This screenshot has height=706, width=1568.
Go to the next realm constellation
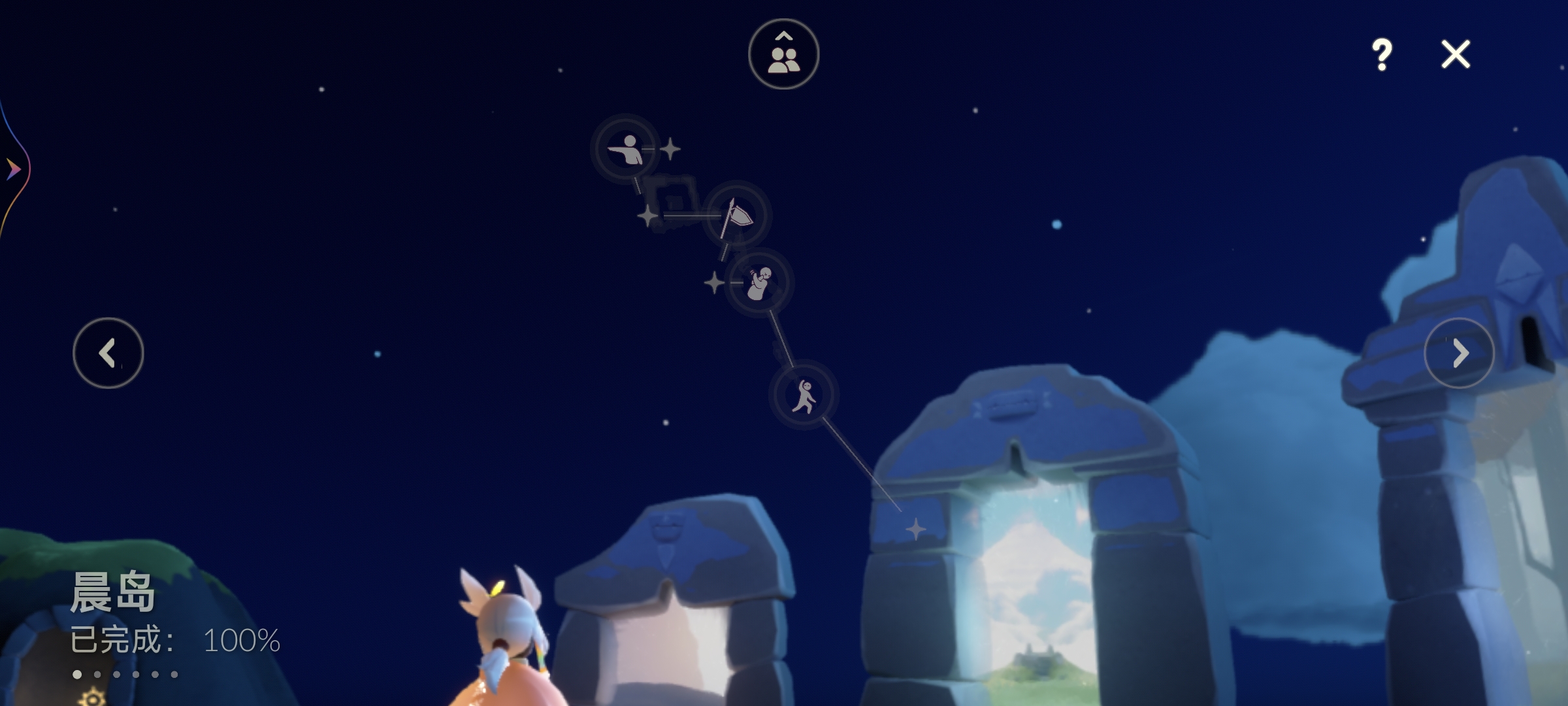click(1459, 353)
